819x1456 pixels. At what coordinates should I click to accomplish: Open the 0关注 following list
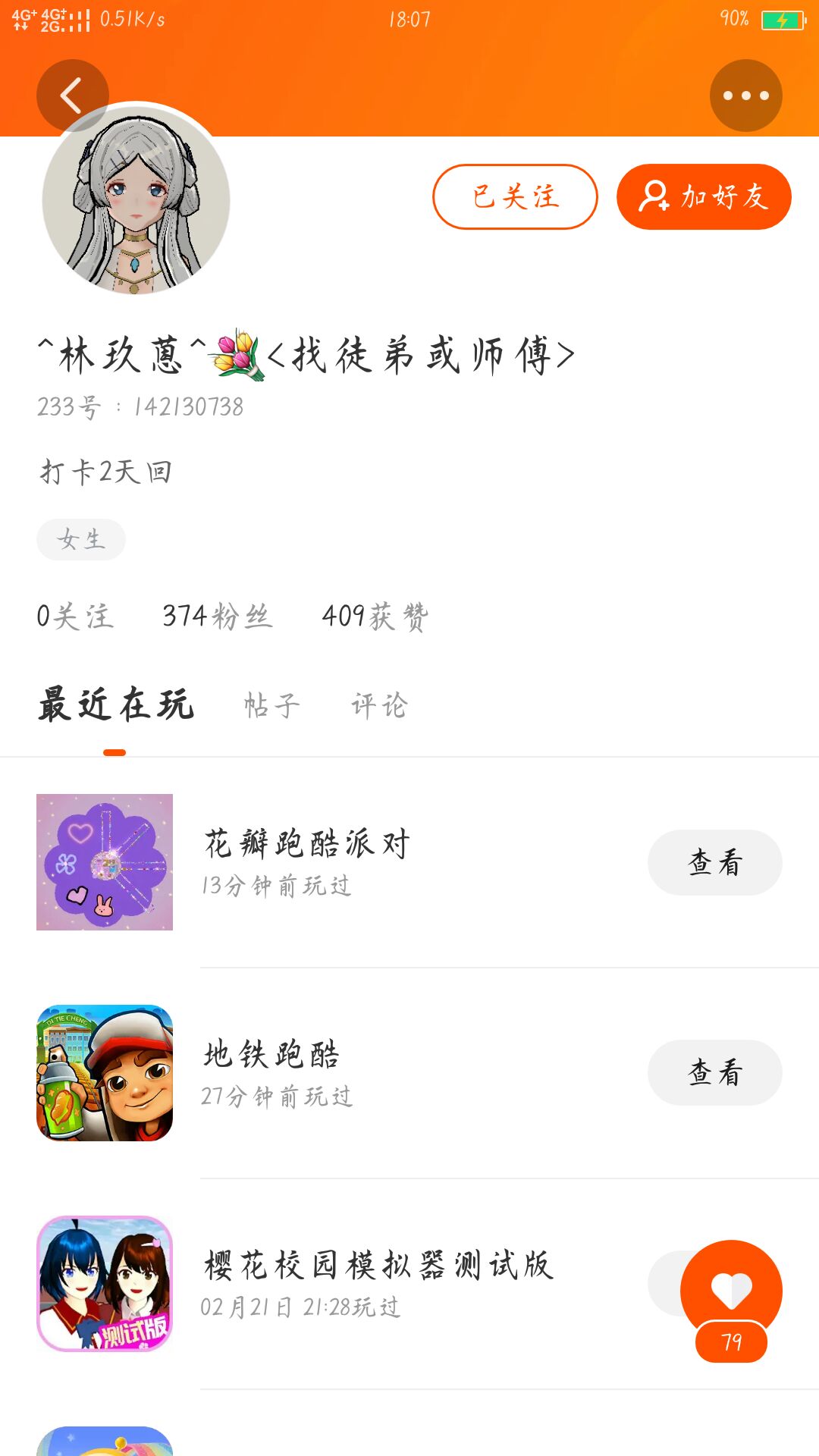[x=75, y=616]
